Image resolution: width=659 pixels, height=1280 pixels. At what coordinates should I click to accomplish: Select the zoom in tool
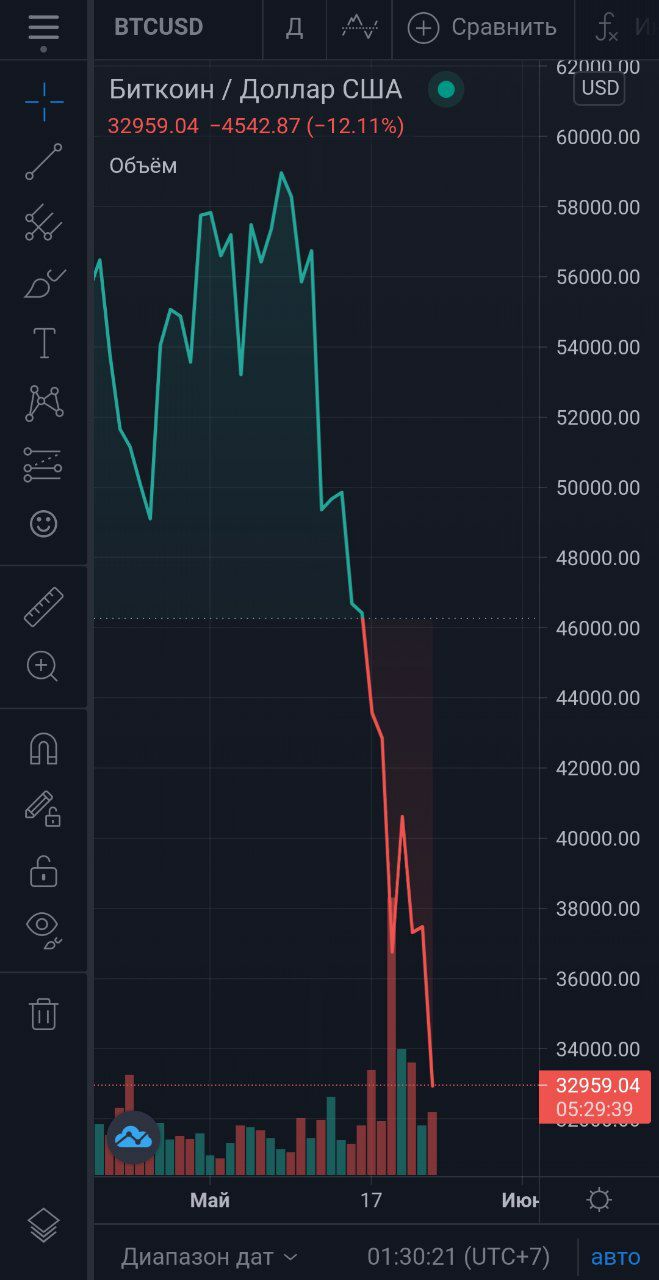pos(43,666)
